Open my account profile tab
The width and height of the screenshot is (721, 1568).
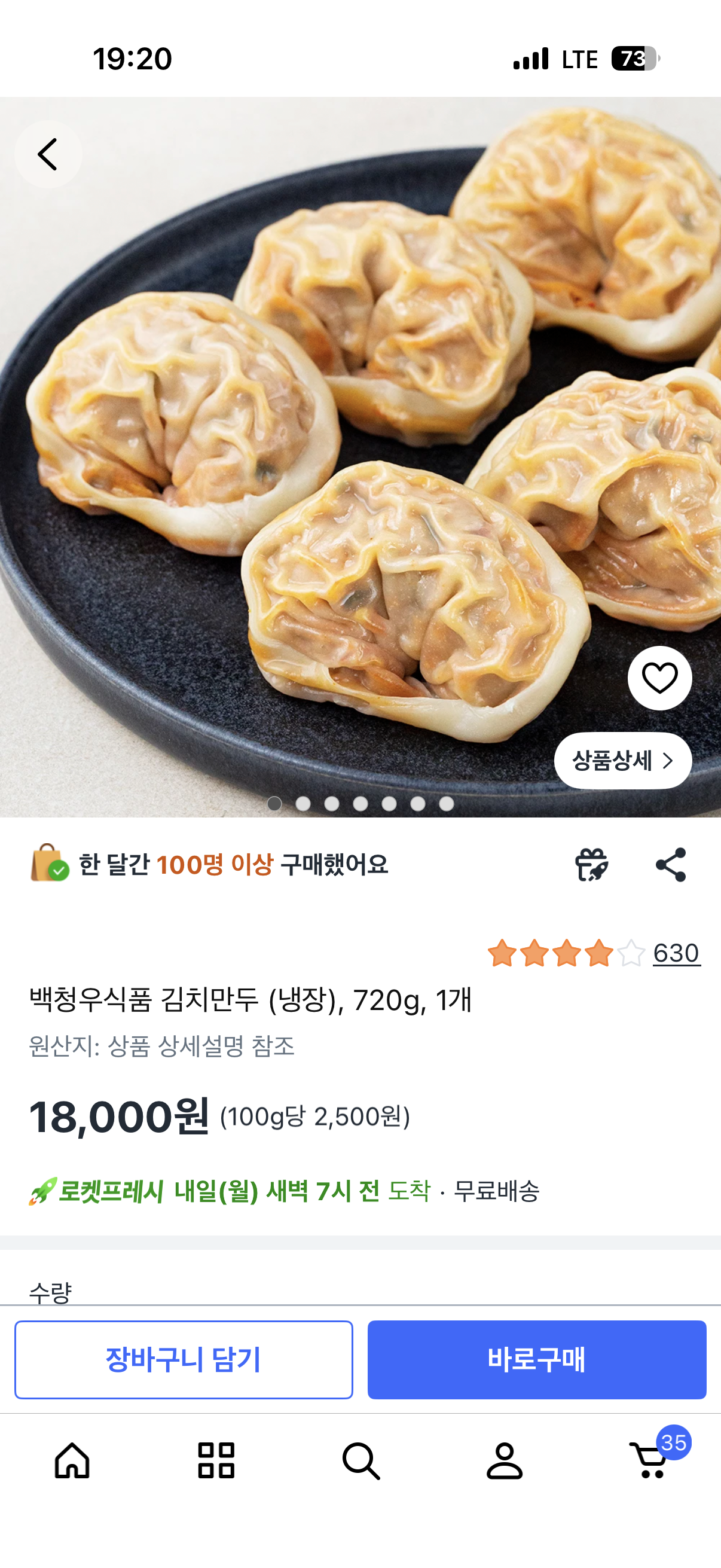(505, 1460)
